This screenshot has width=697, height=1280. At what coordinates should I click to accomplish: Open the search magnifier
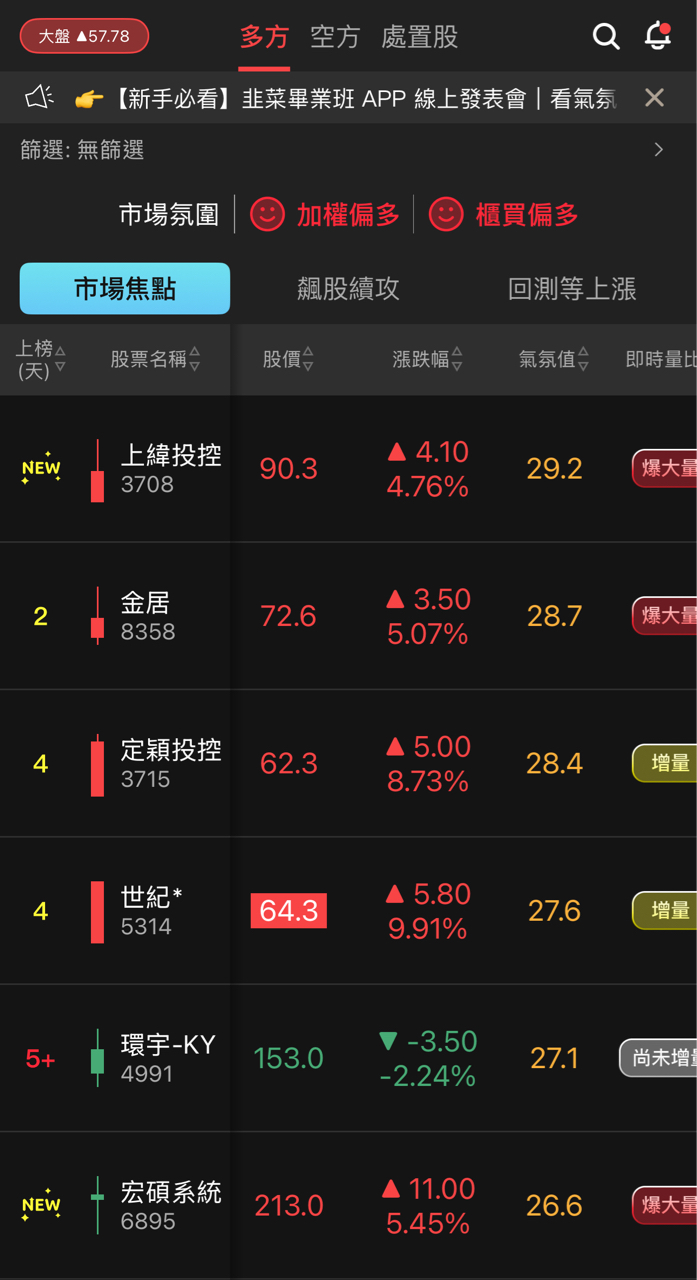click(606, 37)
